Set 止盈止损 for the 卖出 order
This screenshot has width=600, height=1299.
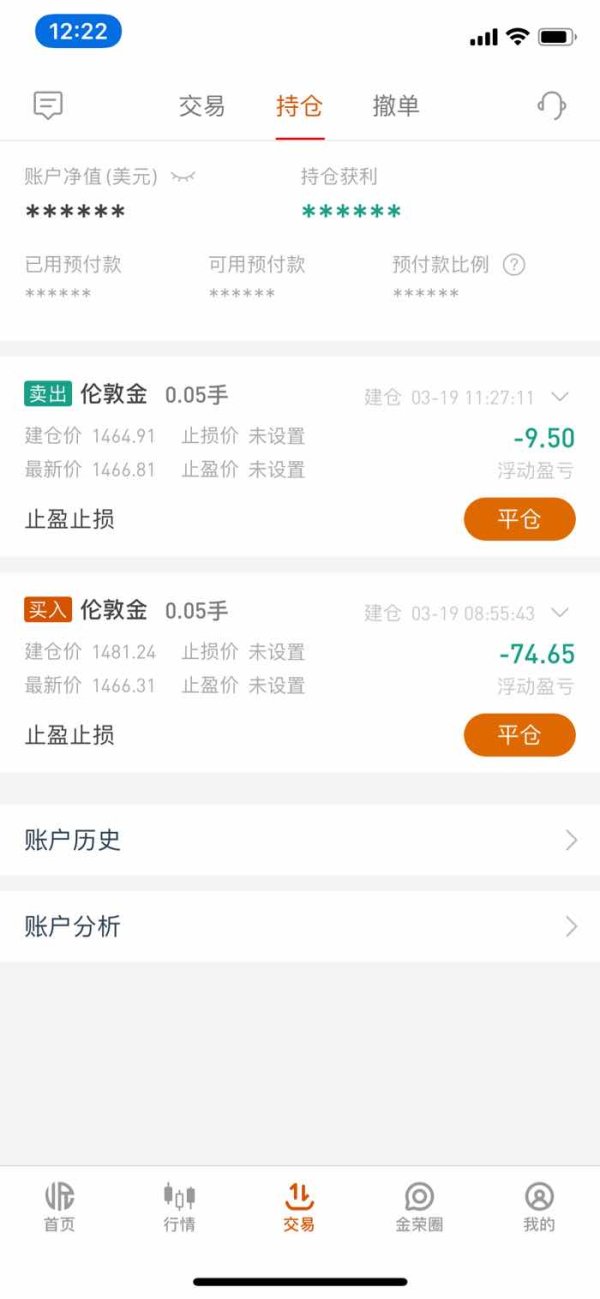(x=69, y=519)
